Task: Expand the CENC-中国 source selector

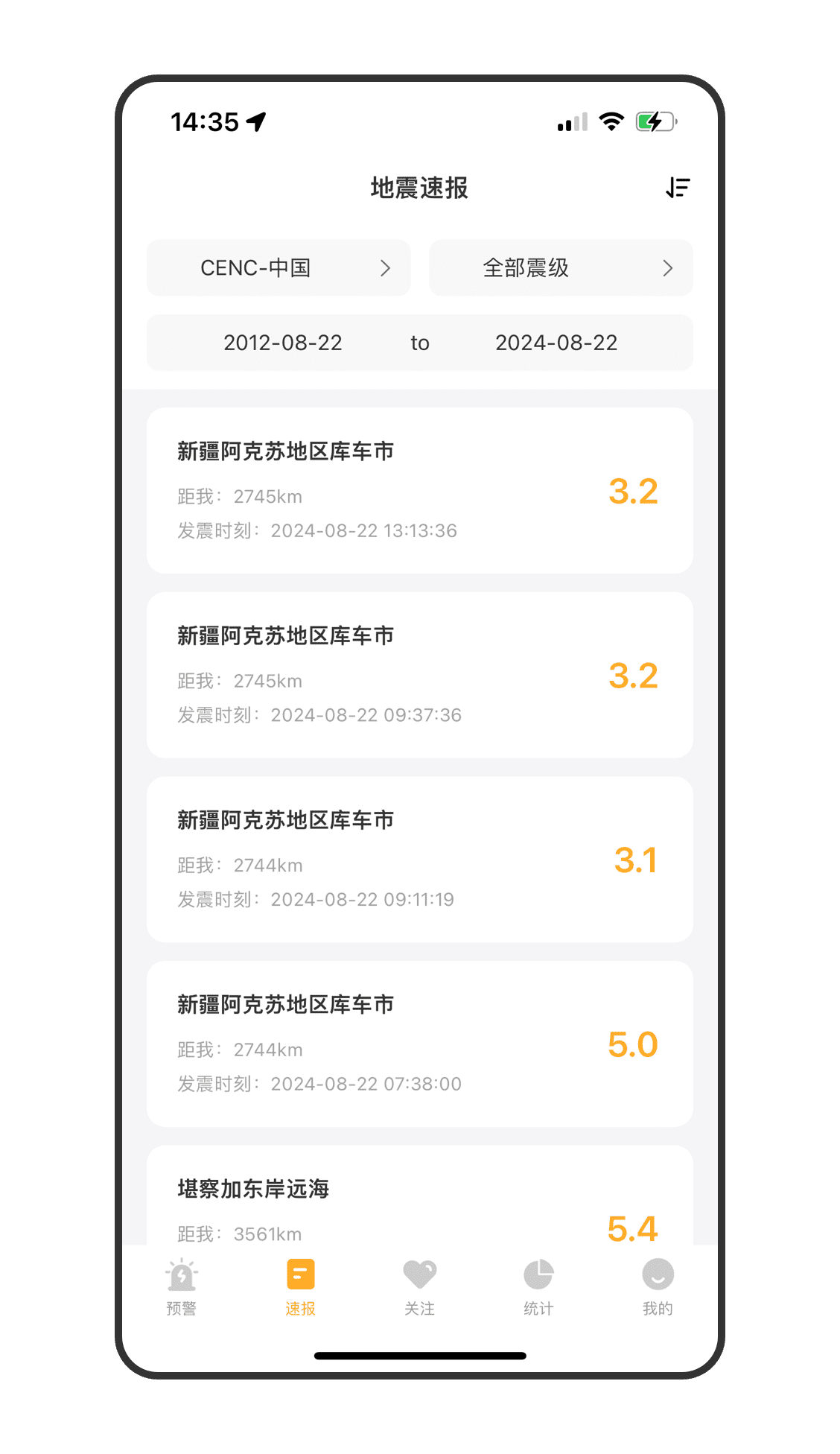Action: (279, 268)
